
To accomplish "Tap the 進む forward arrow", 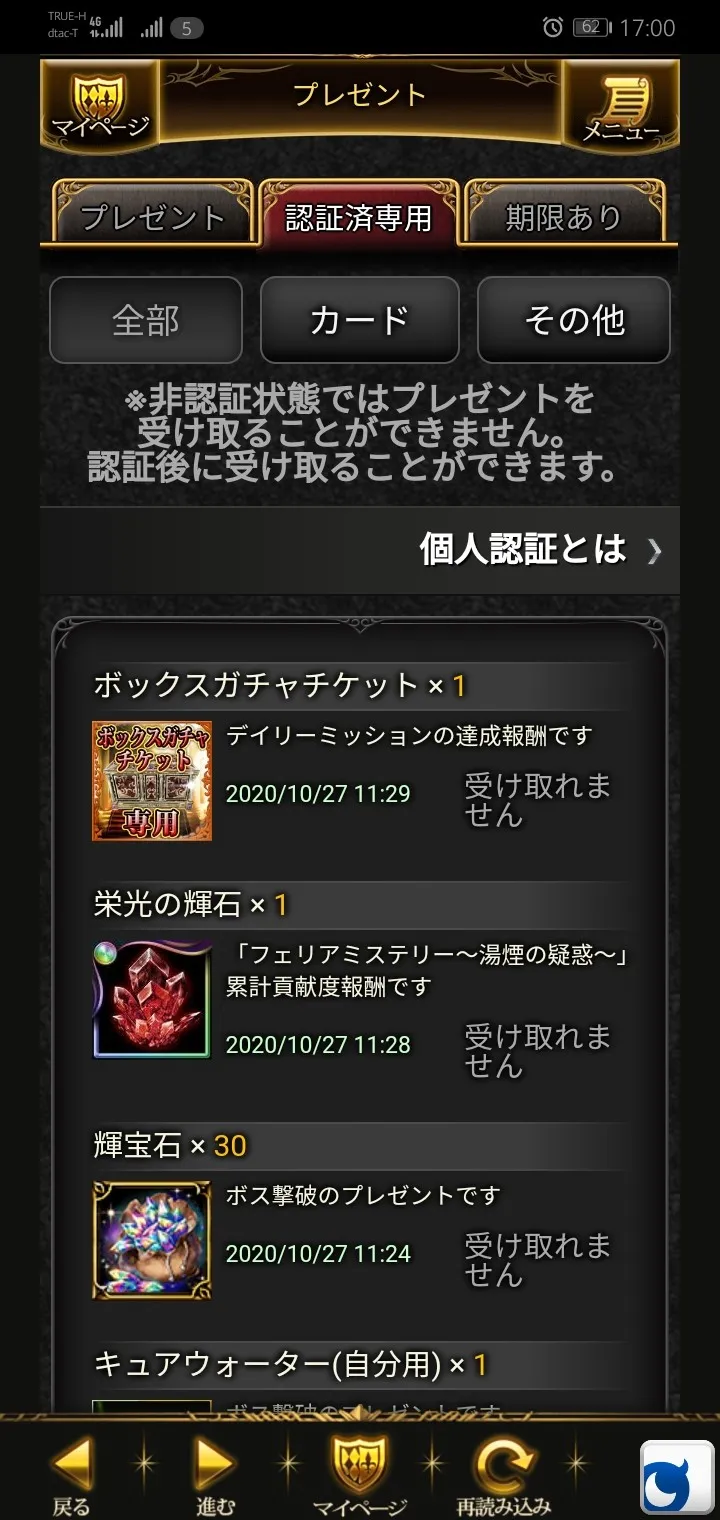I will point(216,1474).
